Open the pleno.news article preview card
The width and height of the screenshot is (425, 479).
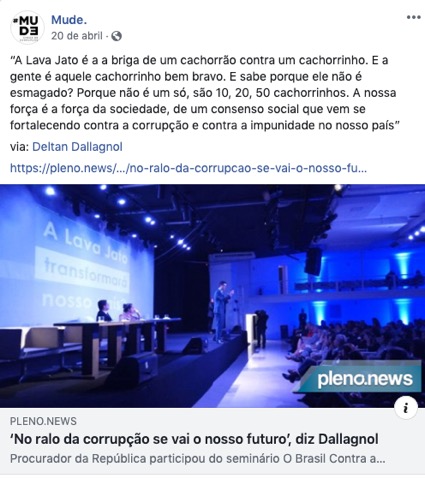212,329
